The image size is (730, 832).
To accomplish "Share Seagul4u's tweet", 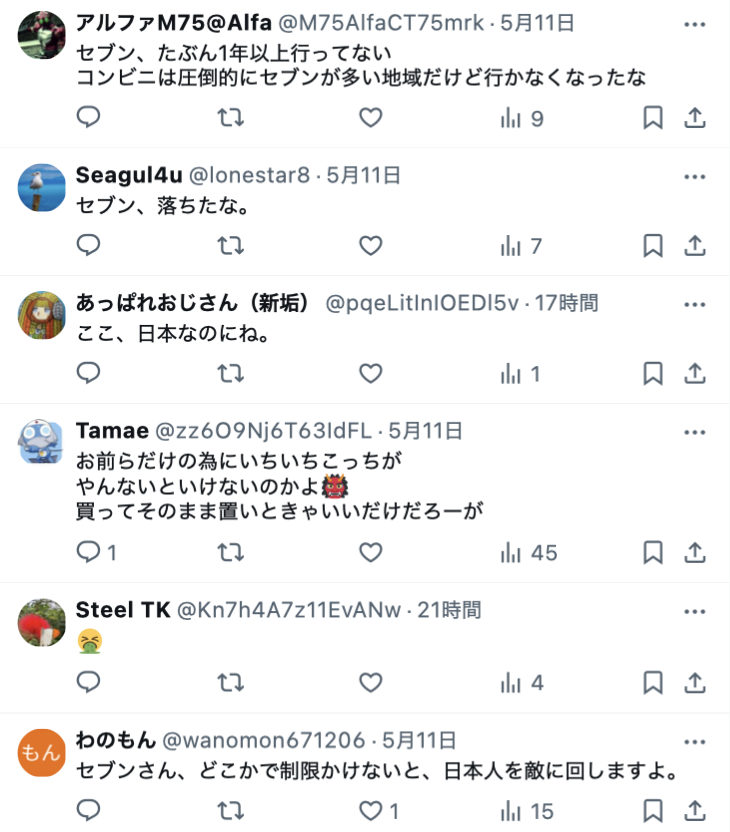I will pyautogui.click(x=695, y=245).
